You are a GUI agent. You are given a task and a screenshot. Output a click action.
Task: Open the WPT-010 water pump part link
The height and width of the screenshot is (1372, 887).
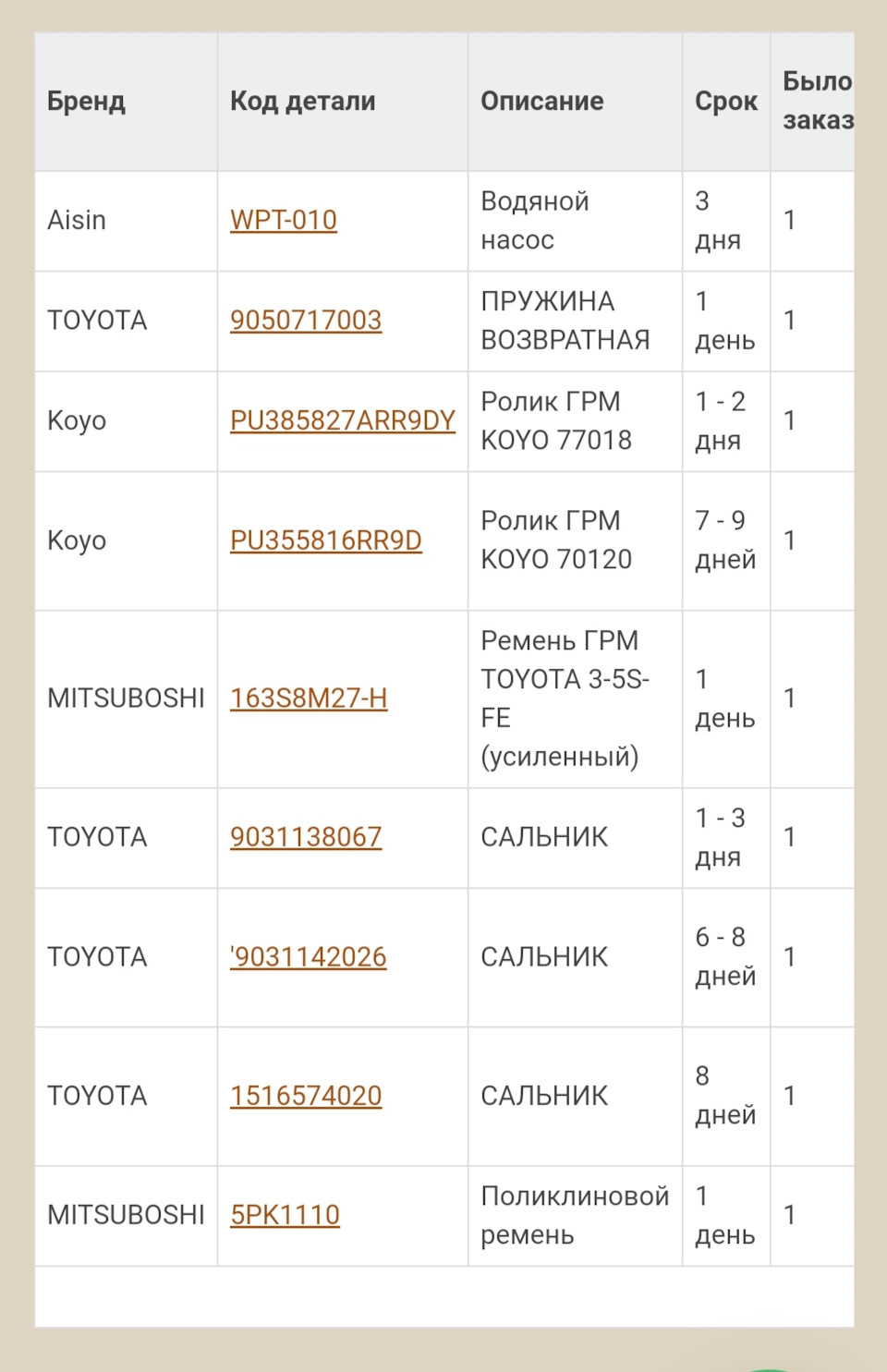point(283,221)
